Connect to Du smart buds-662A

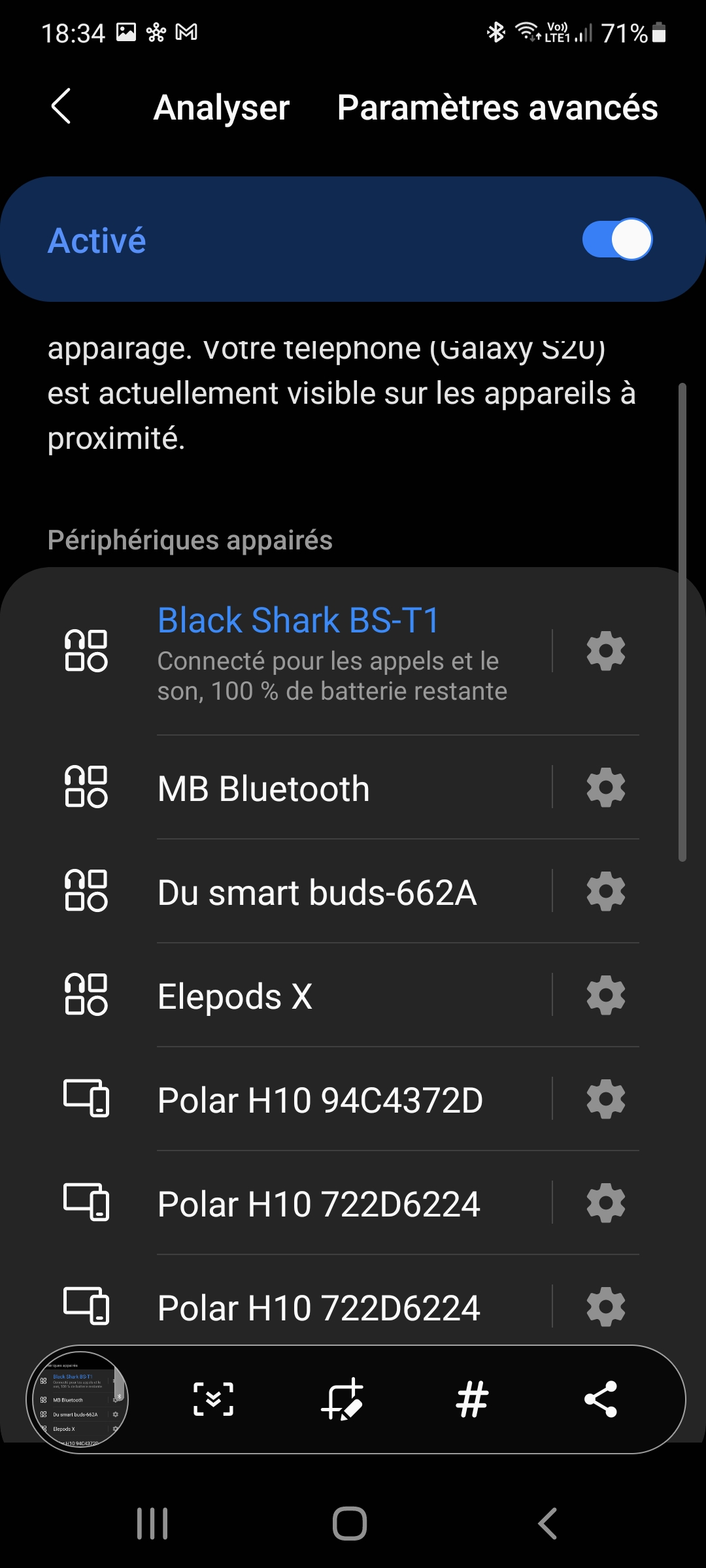point(317,892)
